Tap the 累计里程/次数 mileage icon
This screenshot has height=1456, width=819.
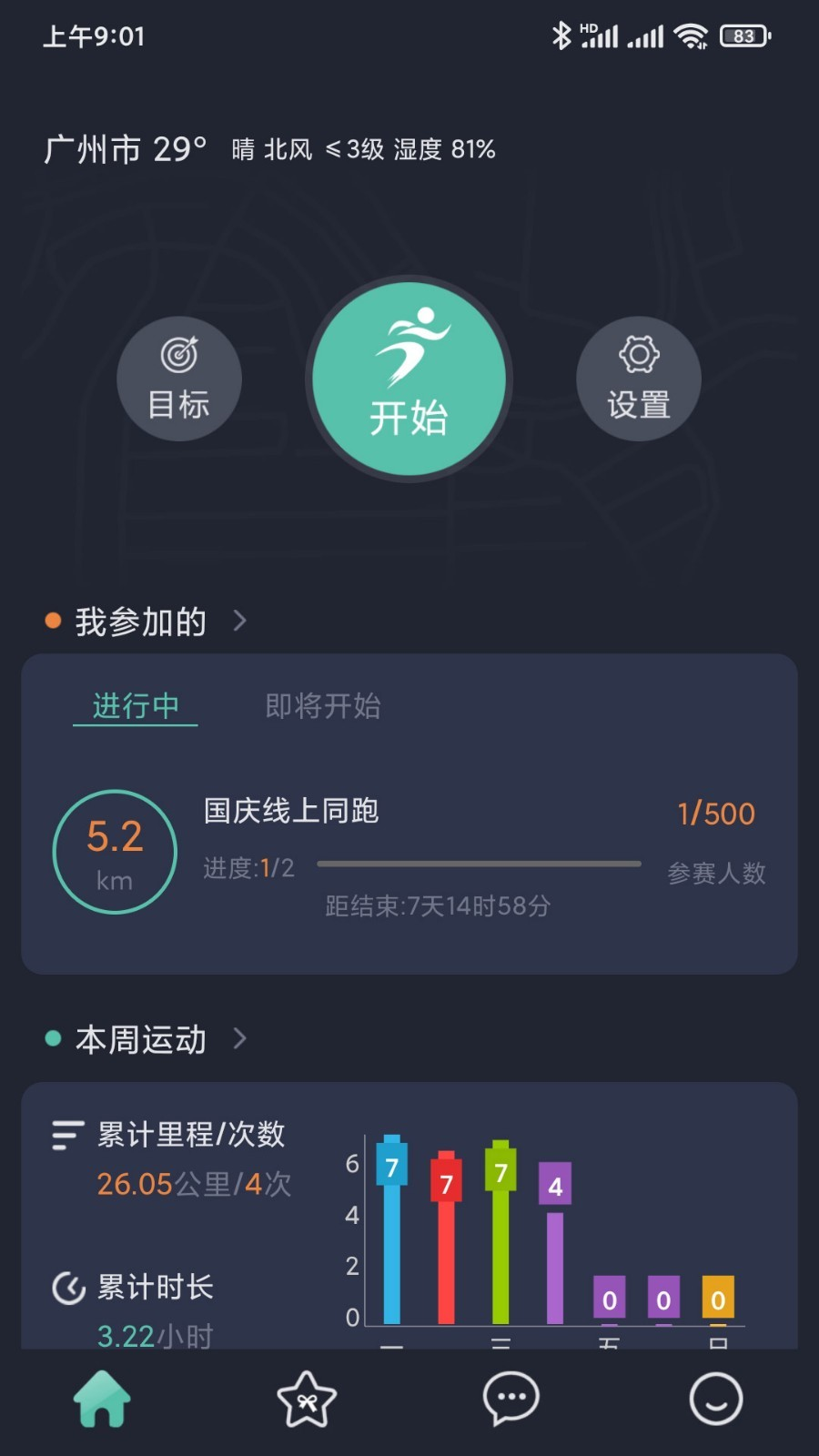coord(66,1135)
